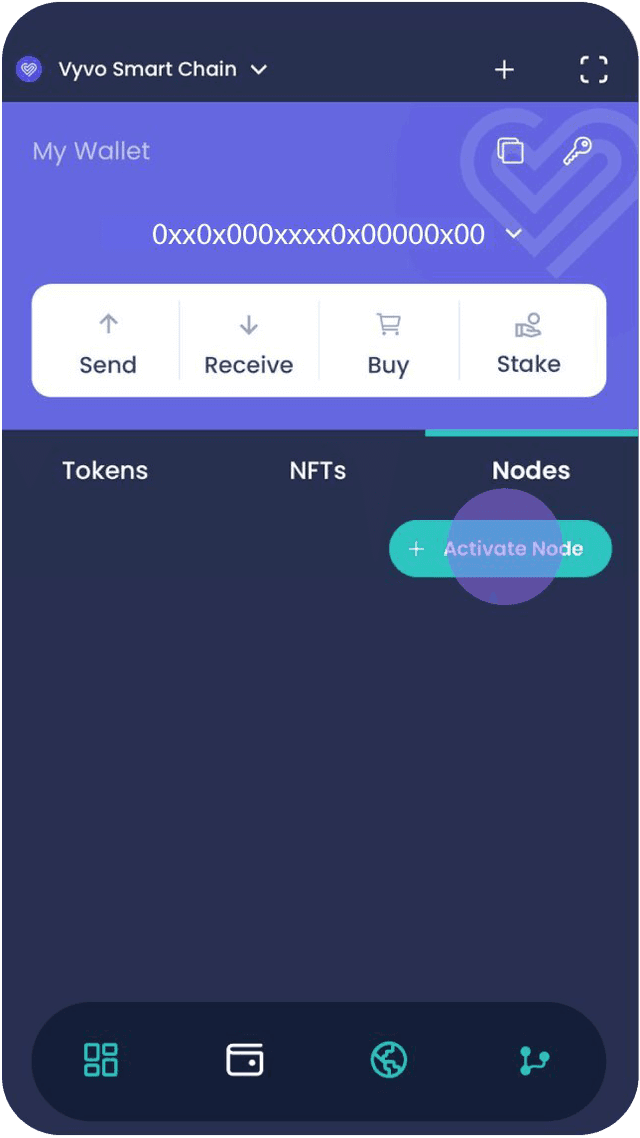Viewport: 640px width, 1138px height.
Task: Open the QR scan icon
Action: [x=594, y=69]
